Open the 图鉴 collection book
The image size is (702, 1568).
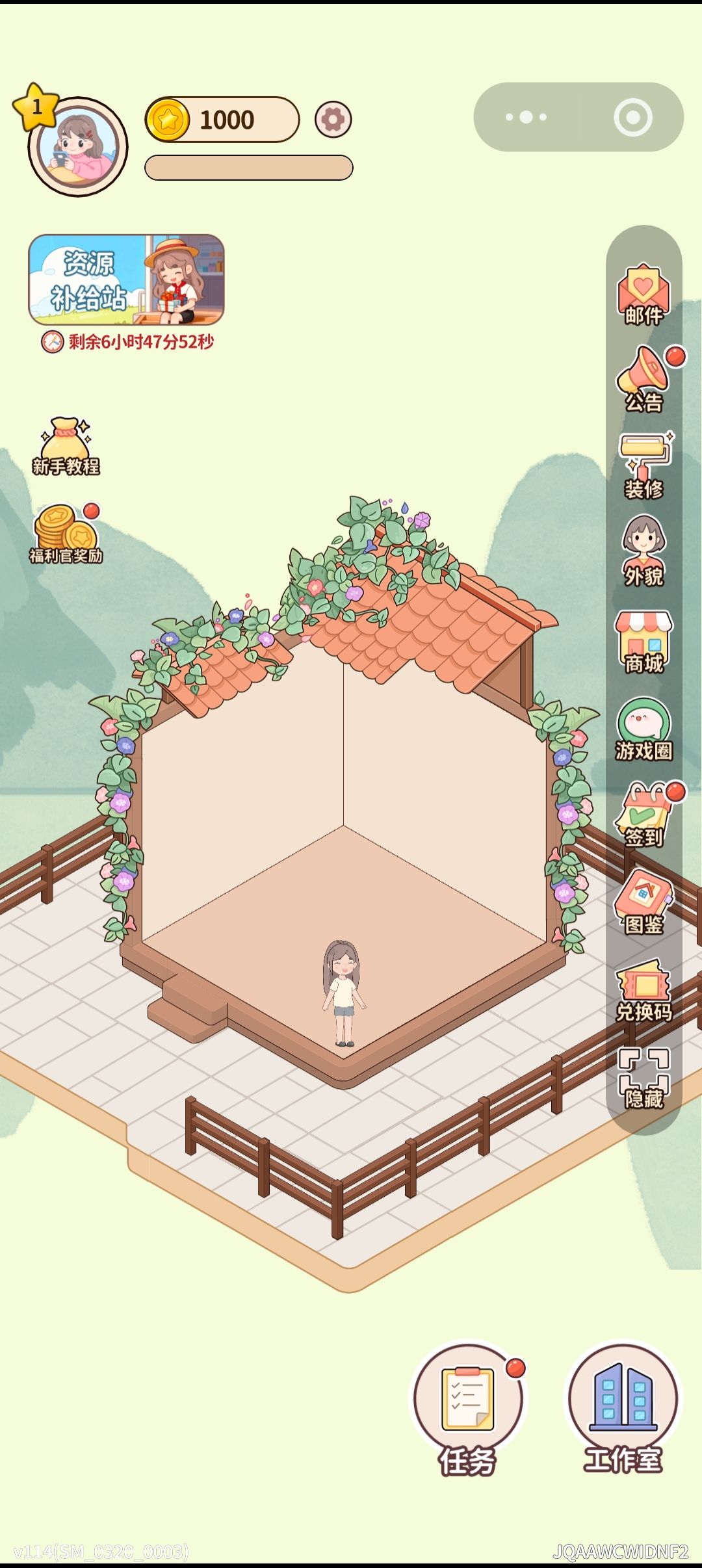tap(643, 902)
